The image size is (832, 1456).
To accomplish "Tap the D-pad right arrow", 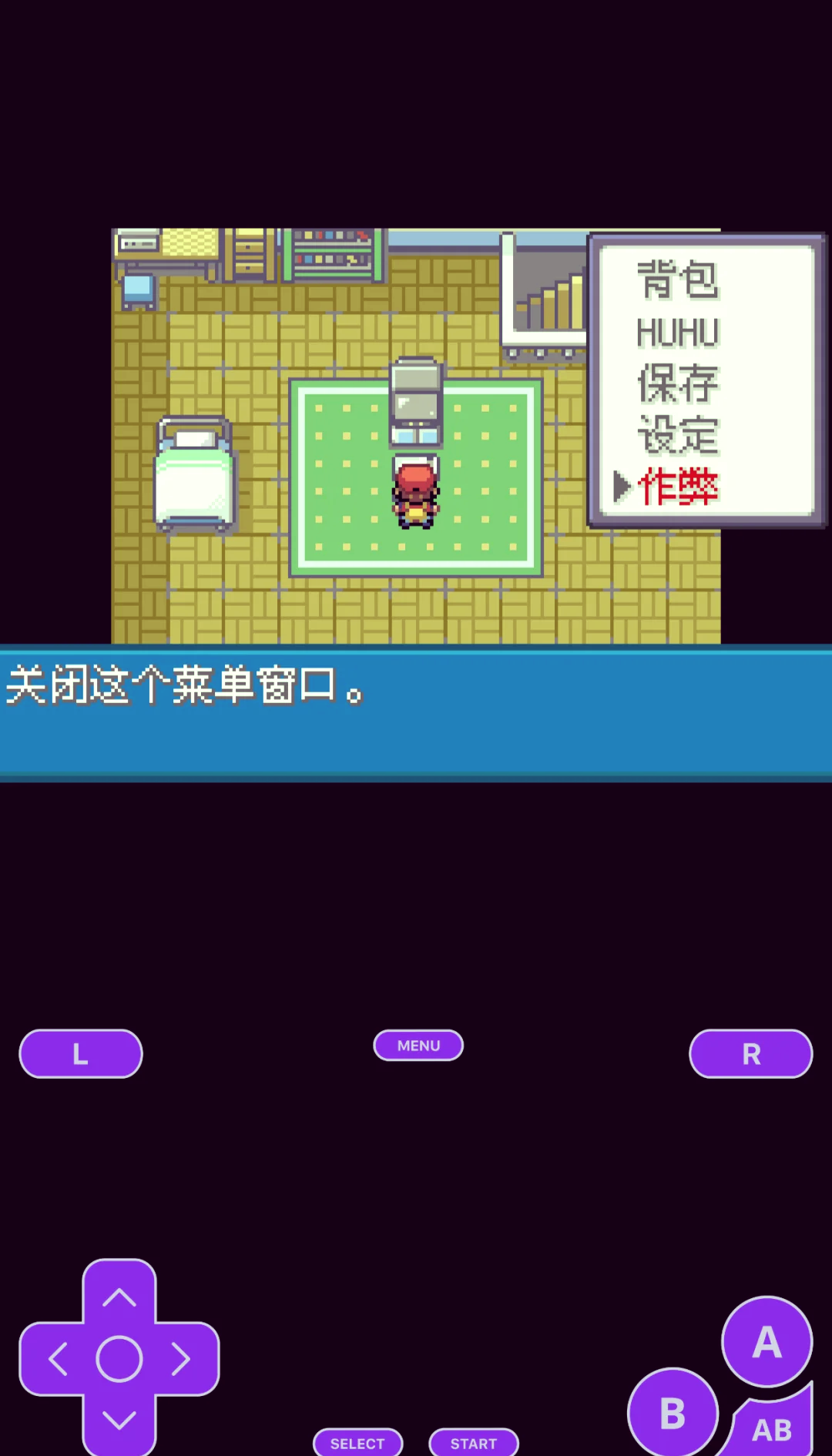I will click(x=181, y=1359).
